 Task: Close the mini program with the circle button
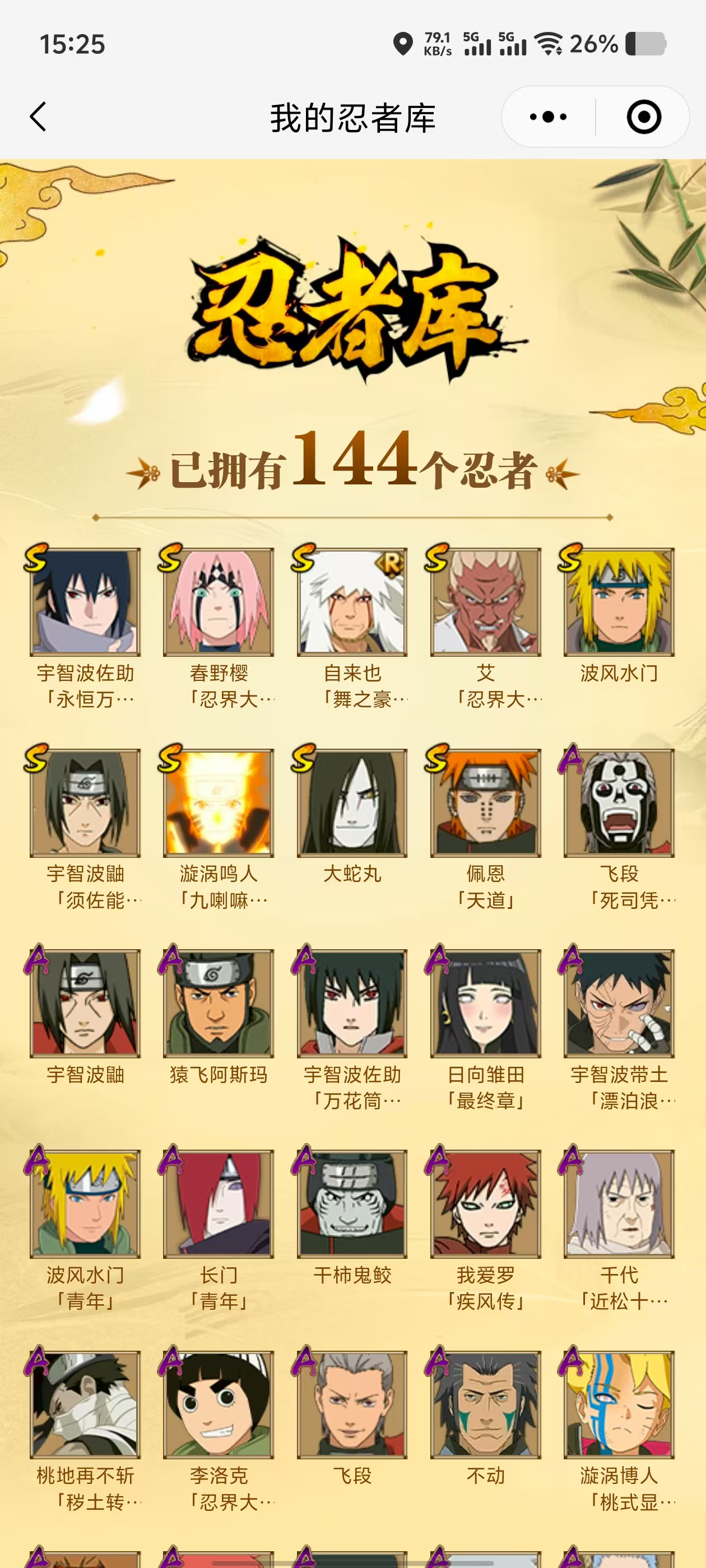643,116
